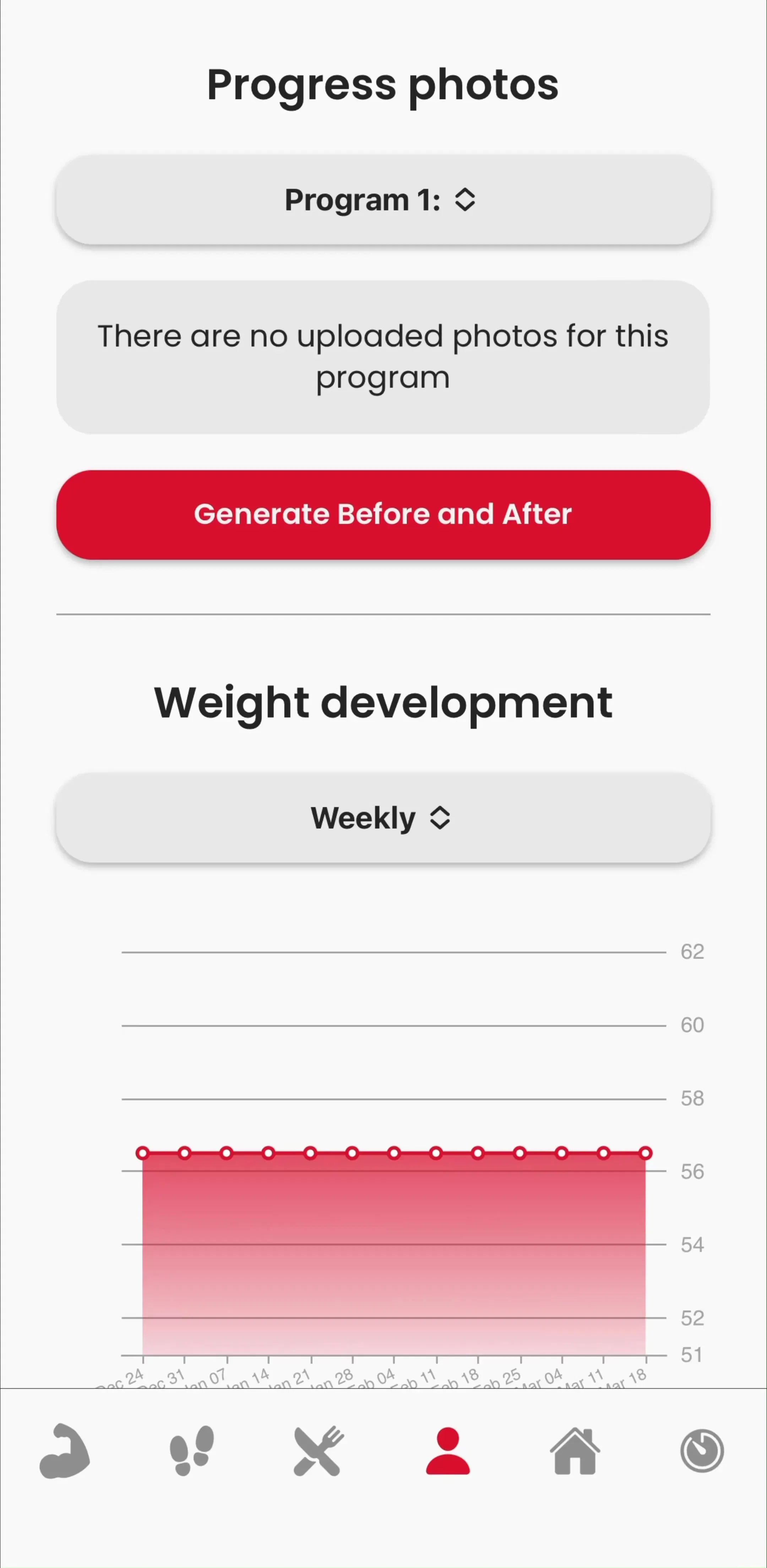Open the Program 1 dropdown

tap(383, 200)
